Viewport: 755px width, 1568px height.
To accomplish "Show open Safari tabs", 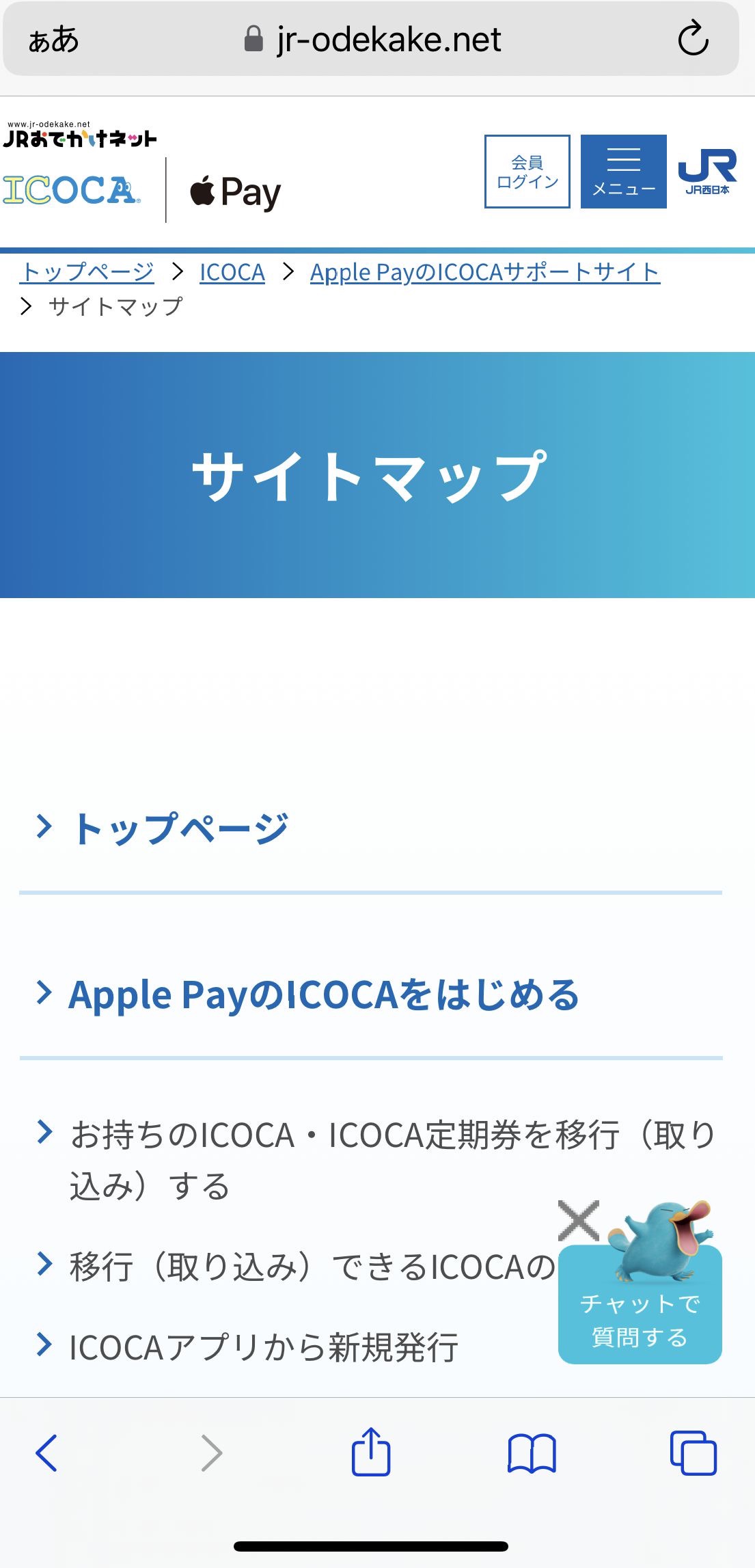I will click(693, 1452).
